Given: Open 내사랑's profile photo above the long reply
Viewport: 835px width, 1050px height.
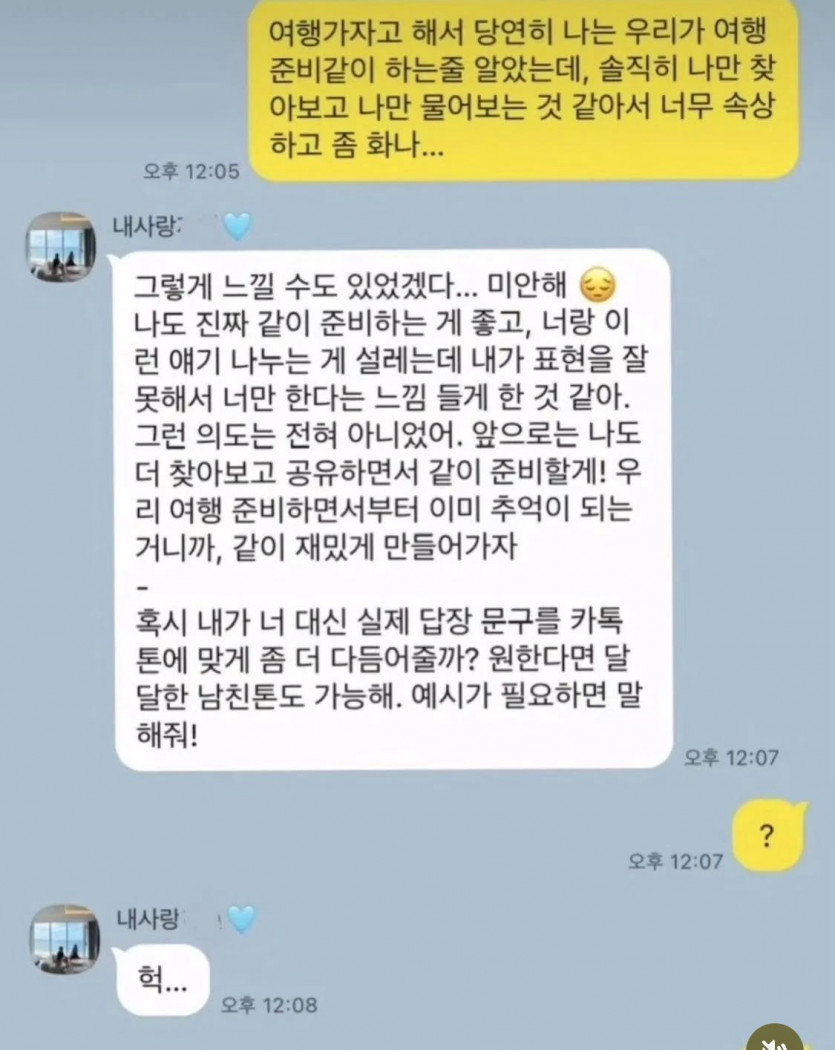Looking at the screenshot, I should [x=62, y=246].
